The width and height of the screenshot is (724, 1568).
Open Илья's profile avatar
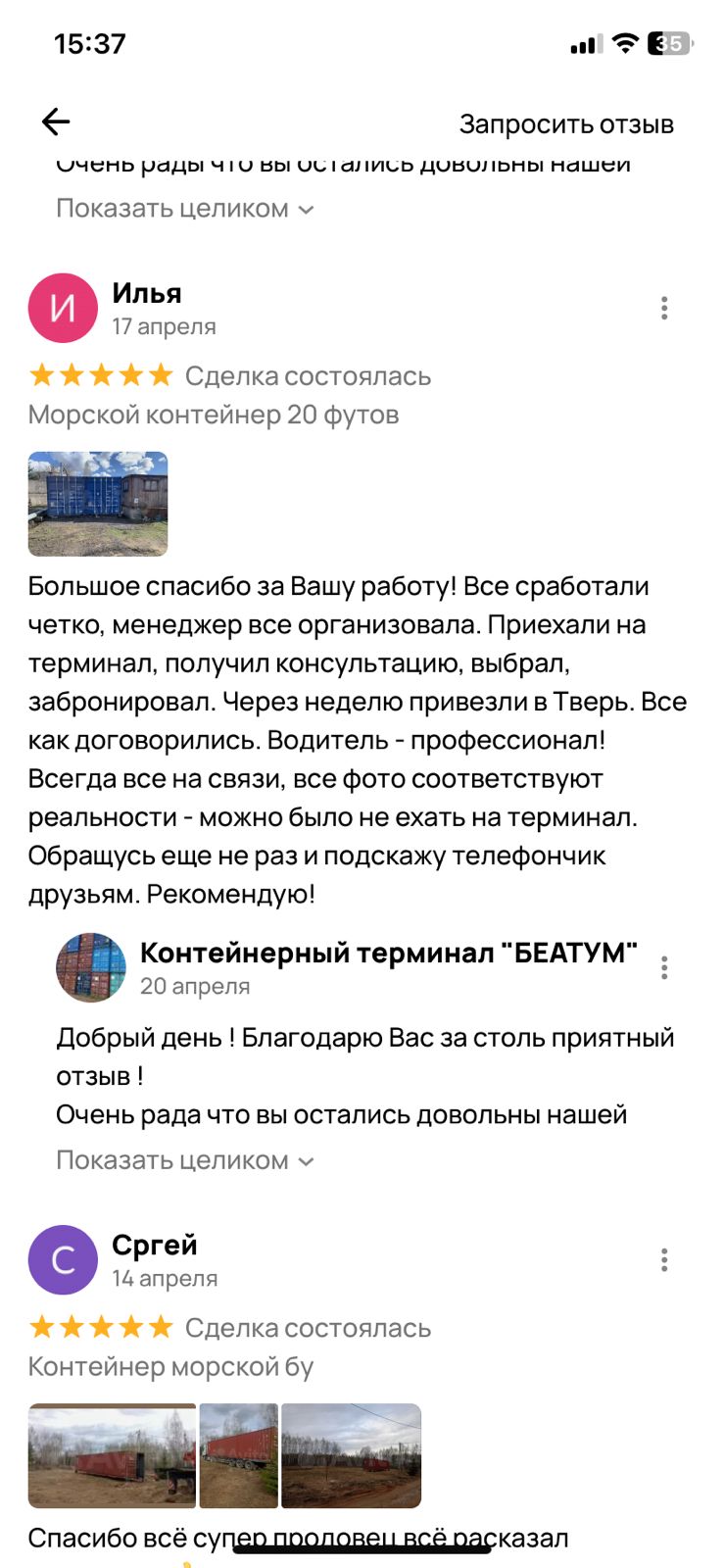pyautogui.click(x=63, y=308)
